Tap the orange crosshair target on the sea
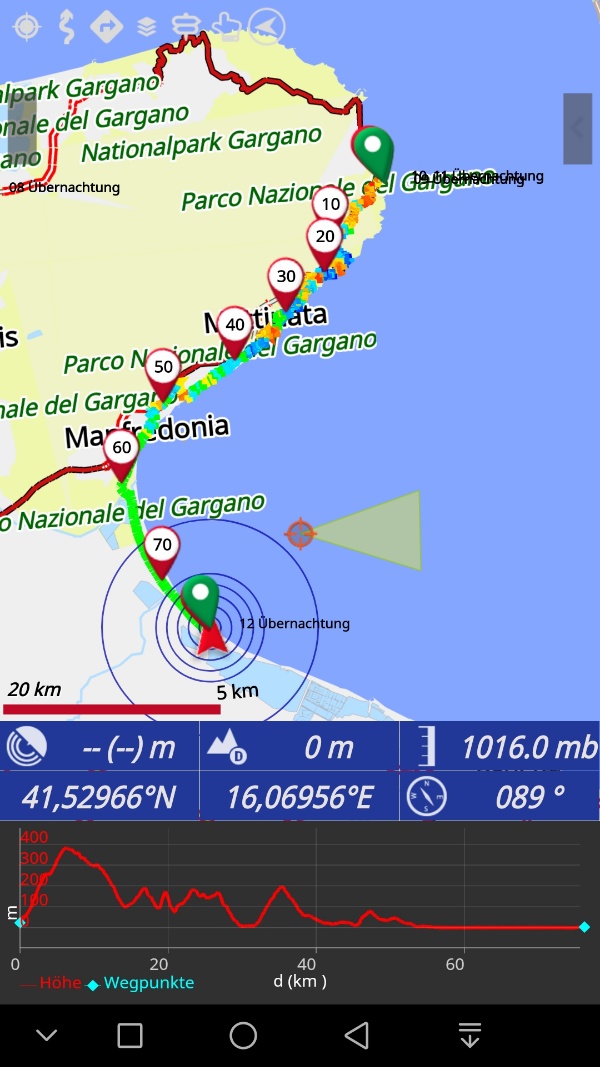600x1067 pixels. pos(300,534)
